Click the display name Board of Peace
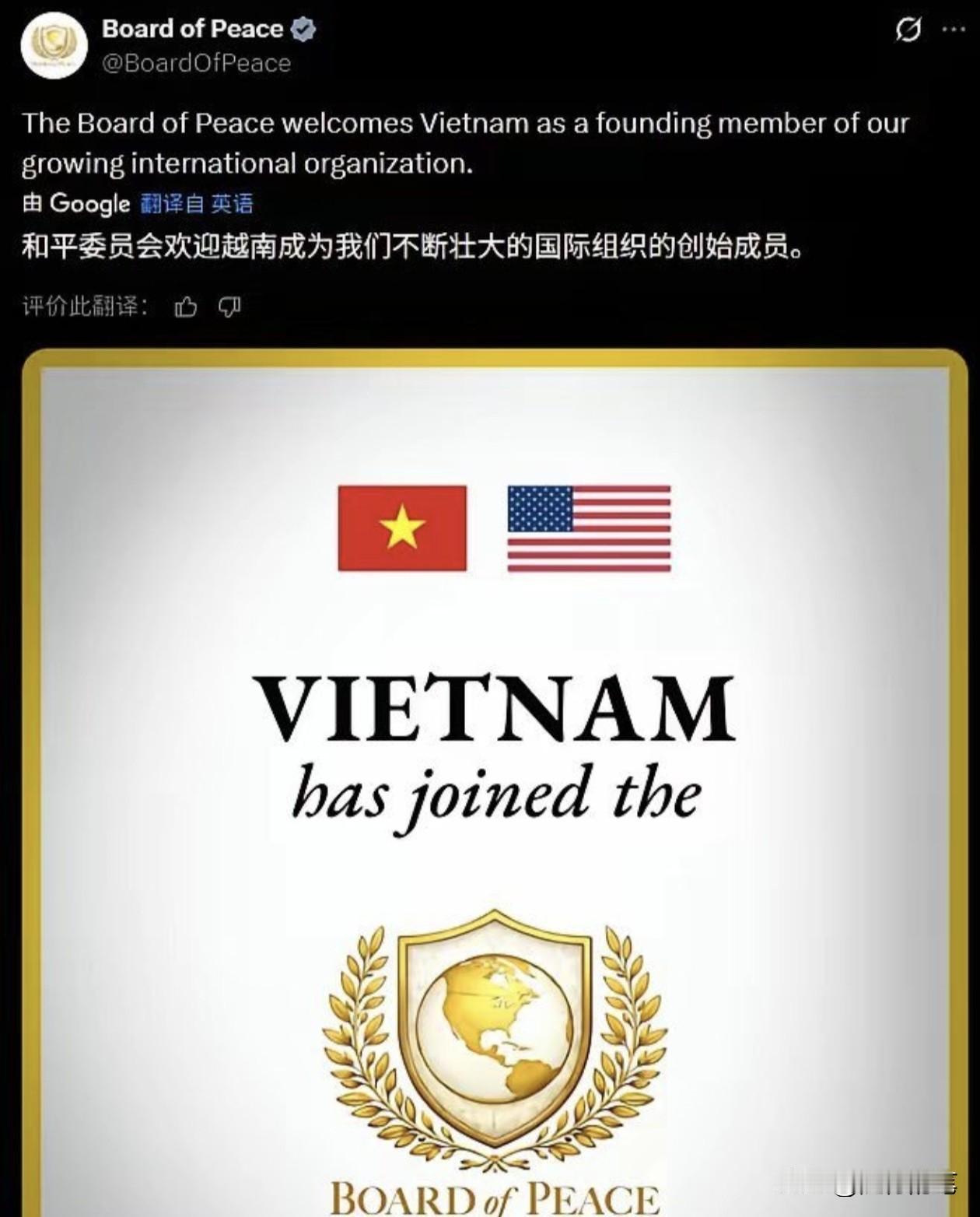The height and width of the screenshot is (1217, 980). tap(191, 28)
